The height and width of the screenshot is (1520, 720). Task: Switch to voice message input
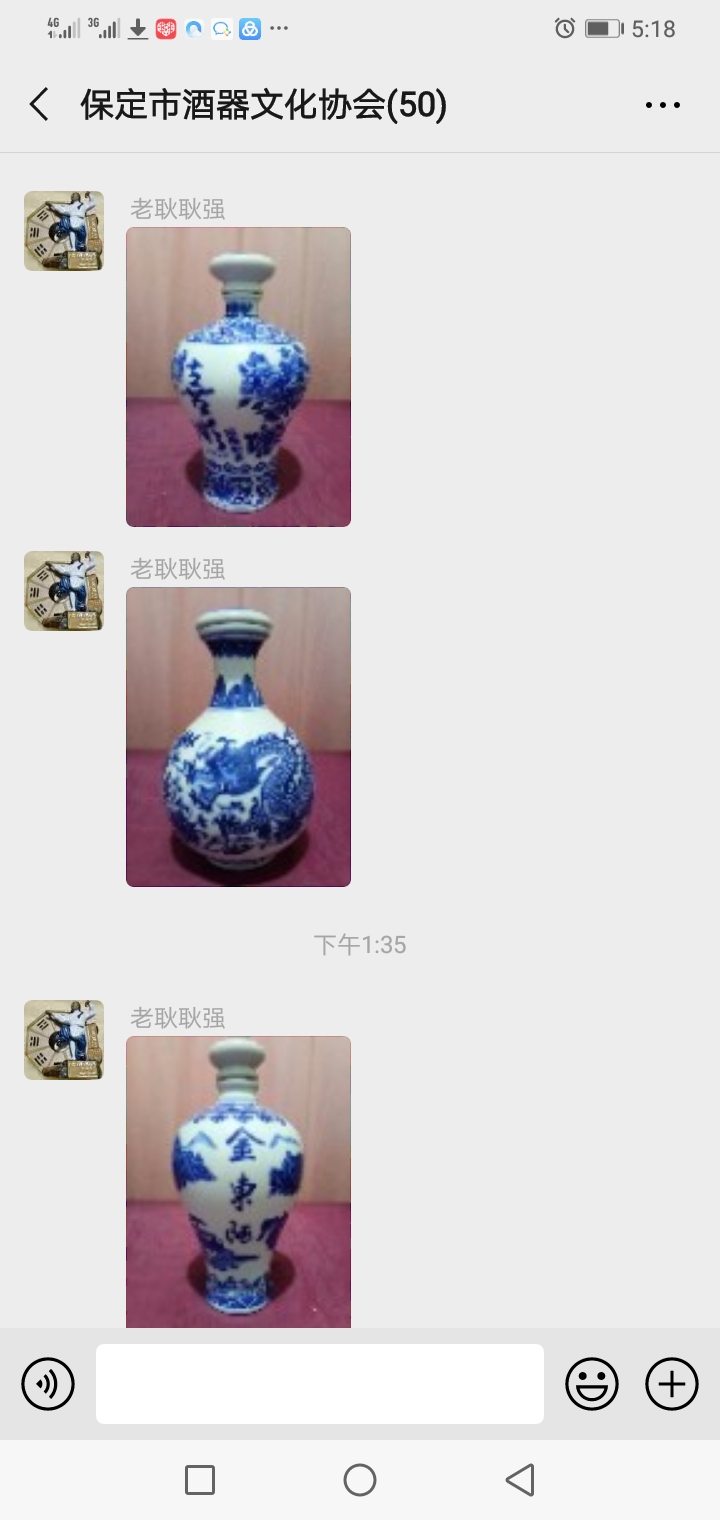point(48,1384)
